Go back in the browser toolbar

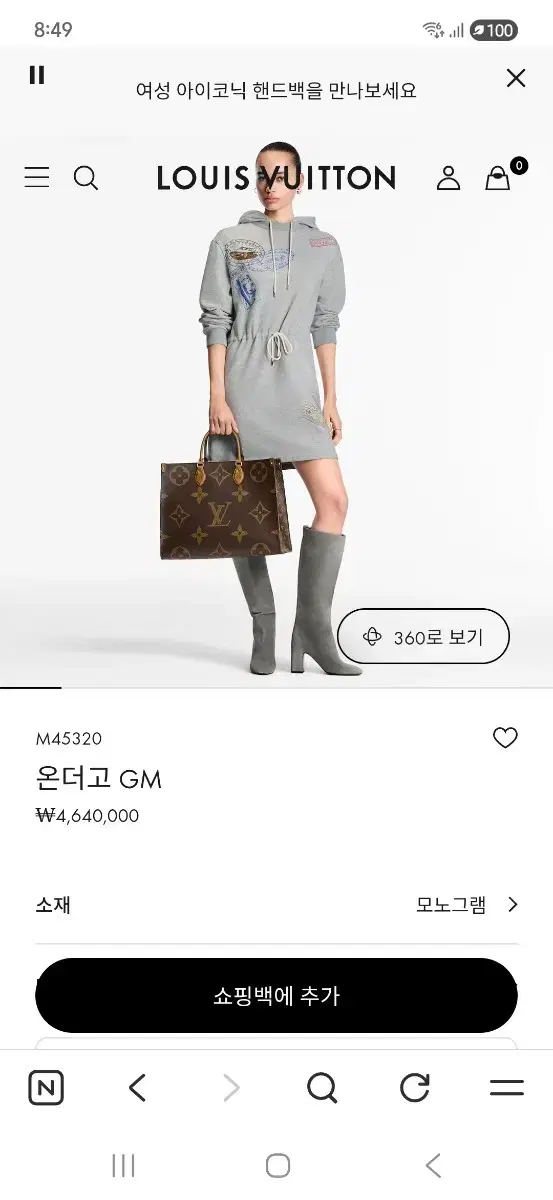click(x=138, y=1088)
